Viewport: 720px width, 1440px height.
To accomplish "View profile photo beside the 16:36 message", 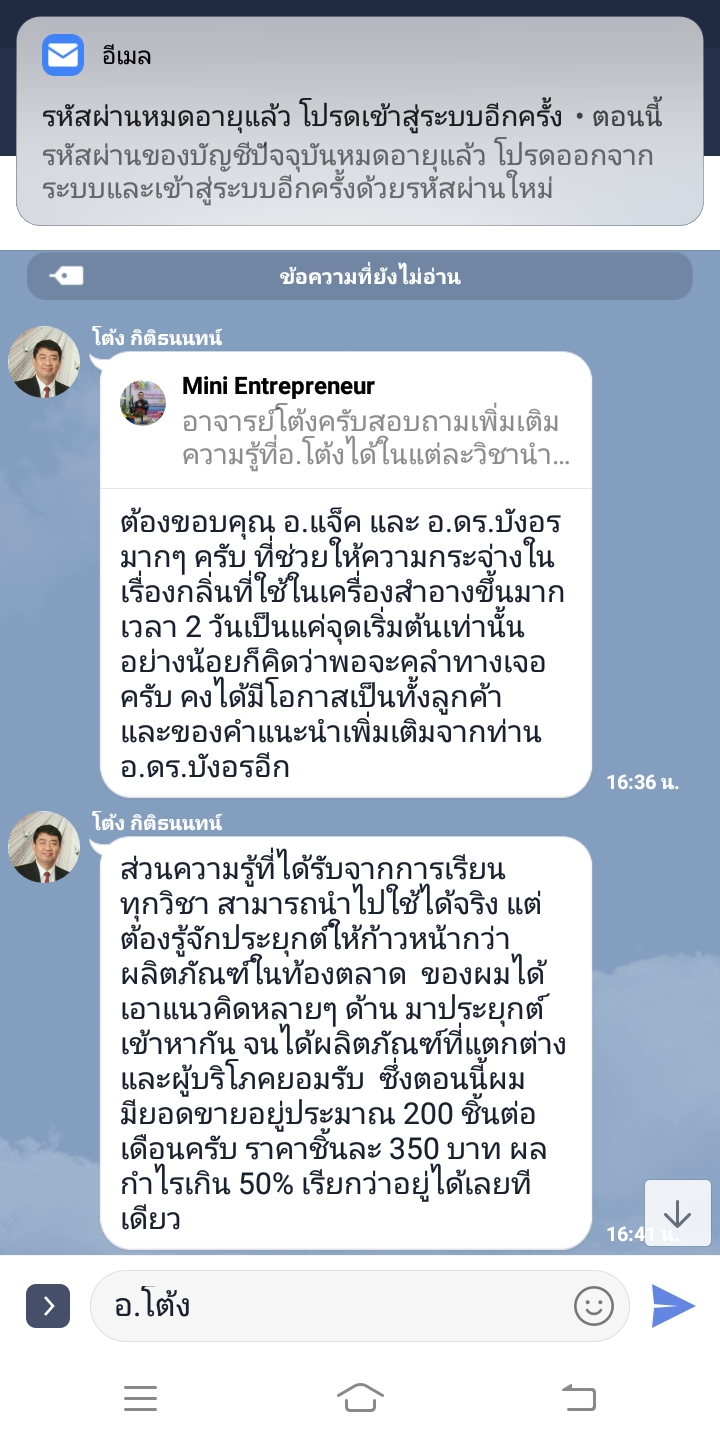I will pos(44,362).
